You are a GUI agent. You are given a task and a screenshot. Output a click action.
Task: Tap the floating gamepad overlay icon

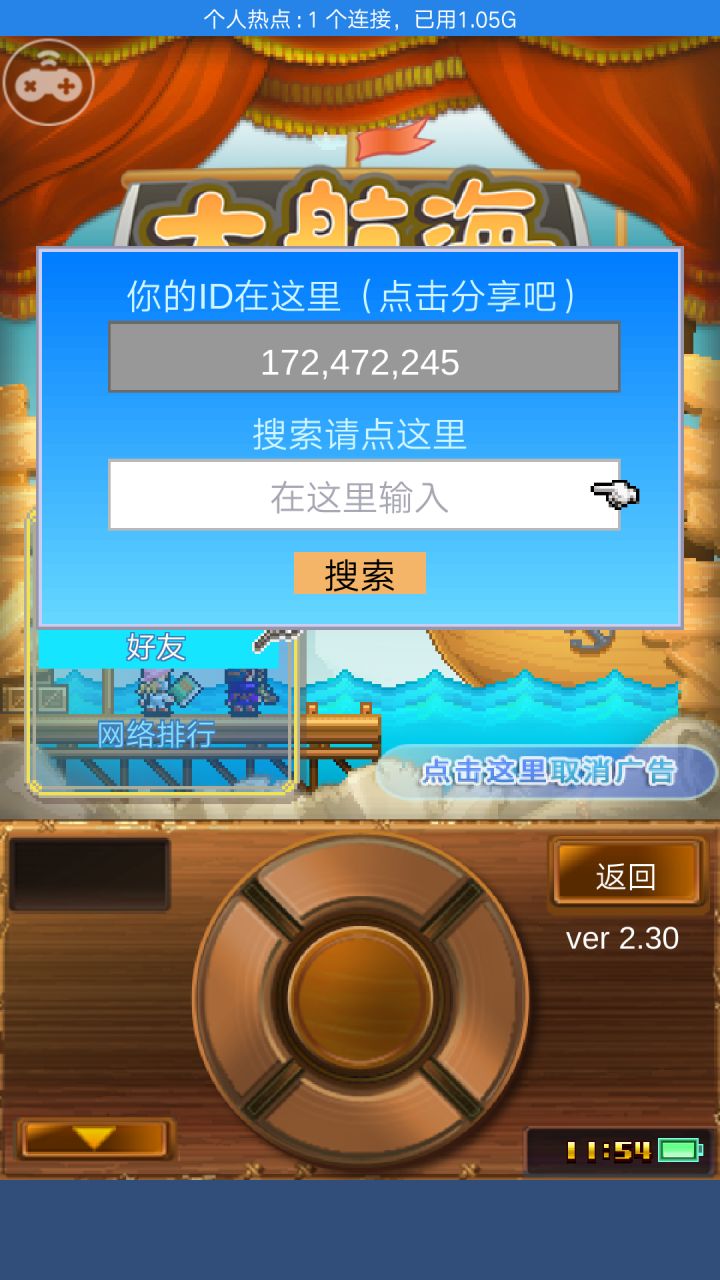50,80
